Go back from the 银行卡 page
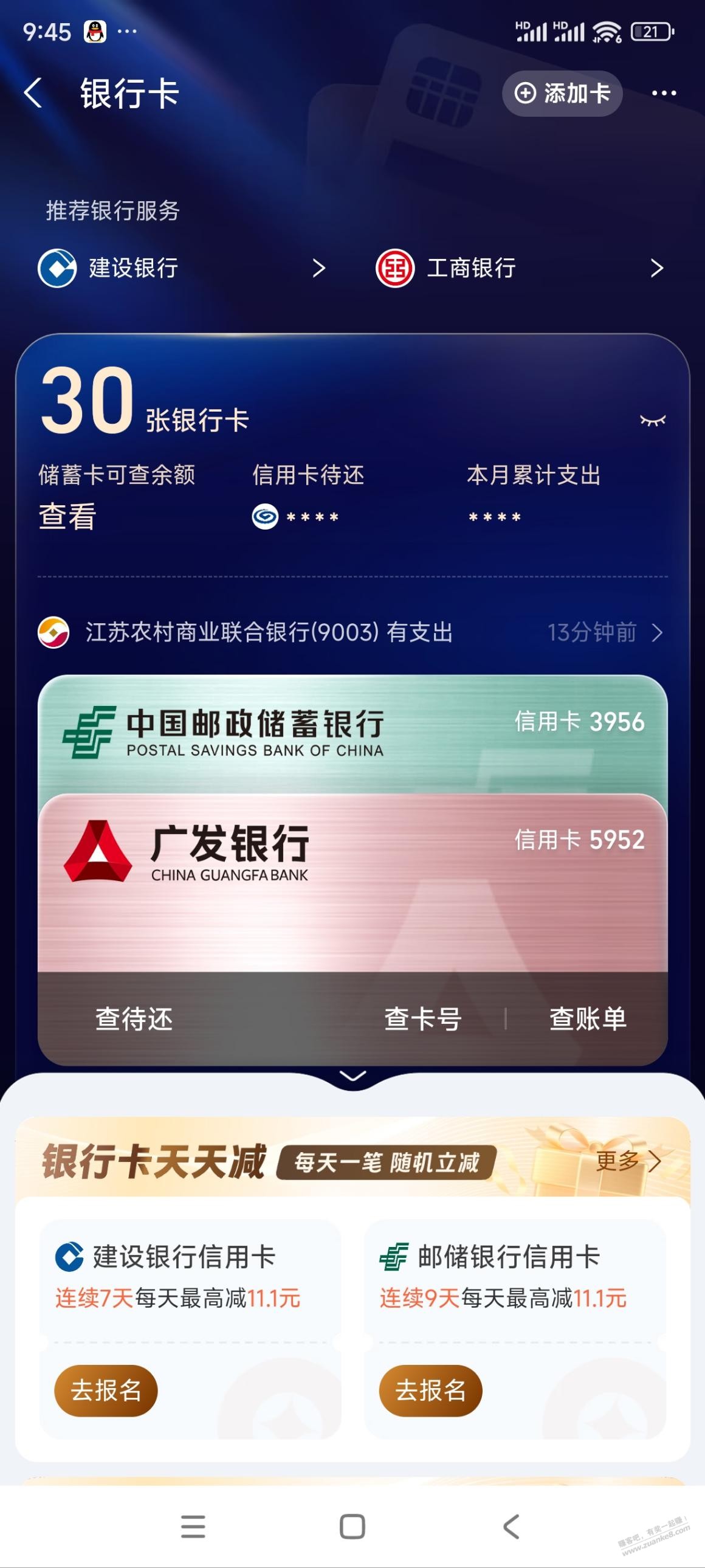705x1568 pixels. (x=33, y=93)
